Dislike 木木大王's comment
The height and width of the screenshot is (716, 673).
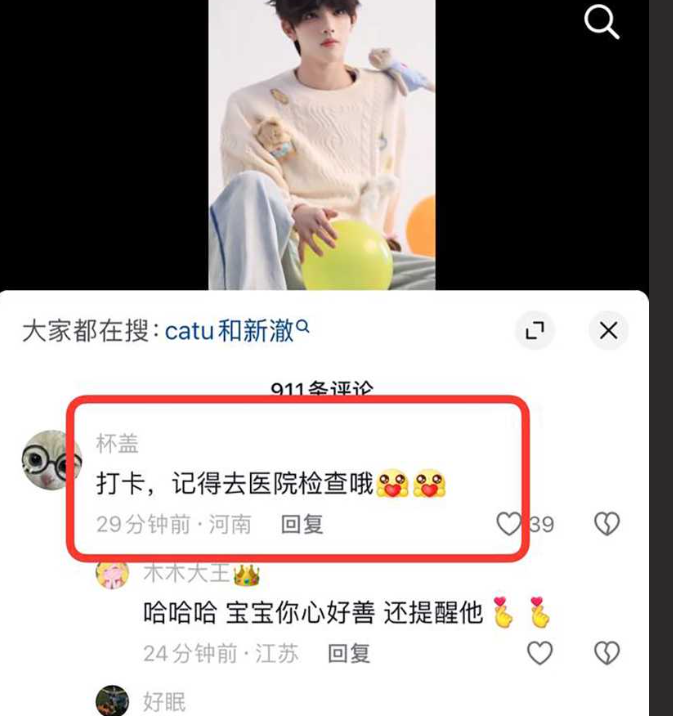click(x=607, y=654)
